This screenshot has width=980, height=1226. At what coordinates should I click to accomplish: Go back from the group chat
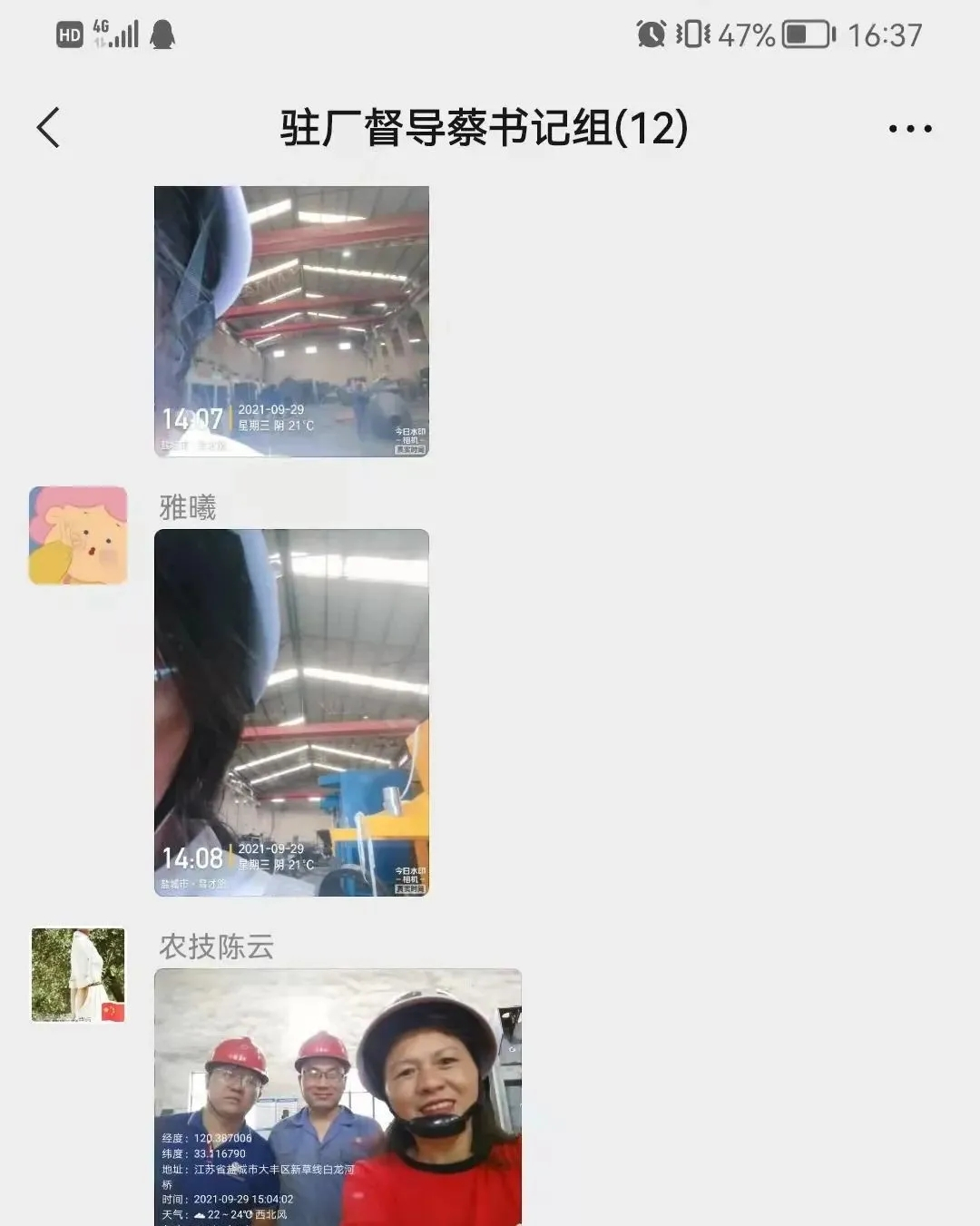click(49, 127)
